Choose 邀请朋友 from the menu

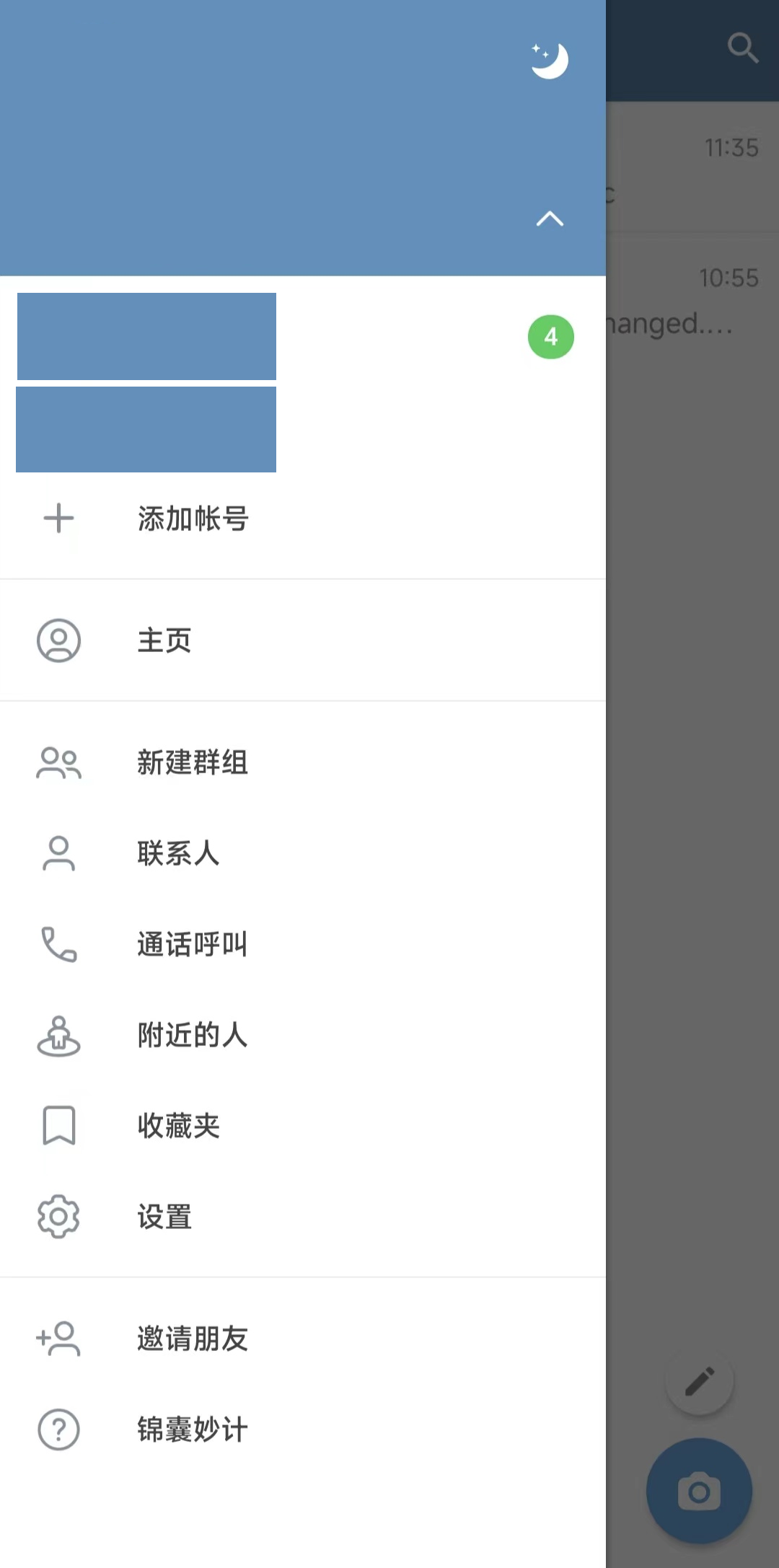193,1339
